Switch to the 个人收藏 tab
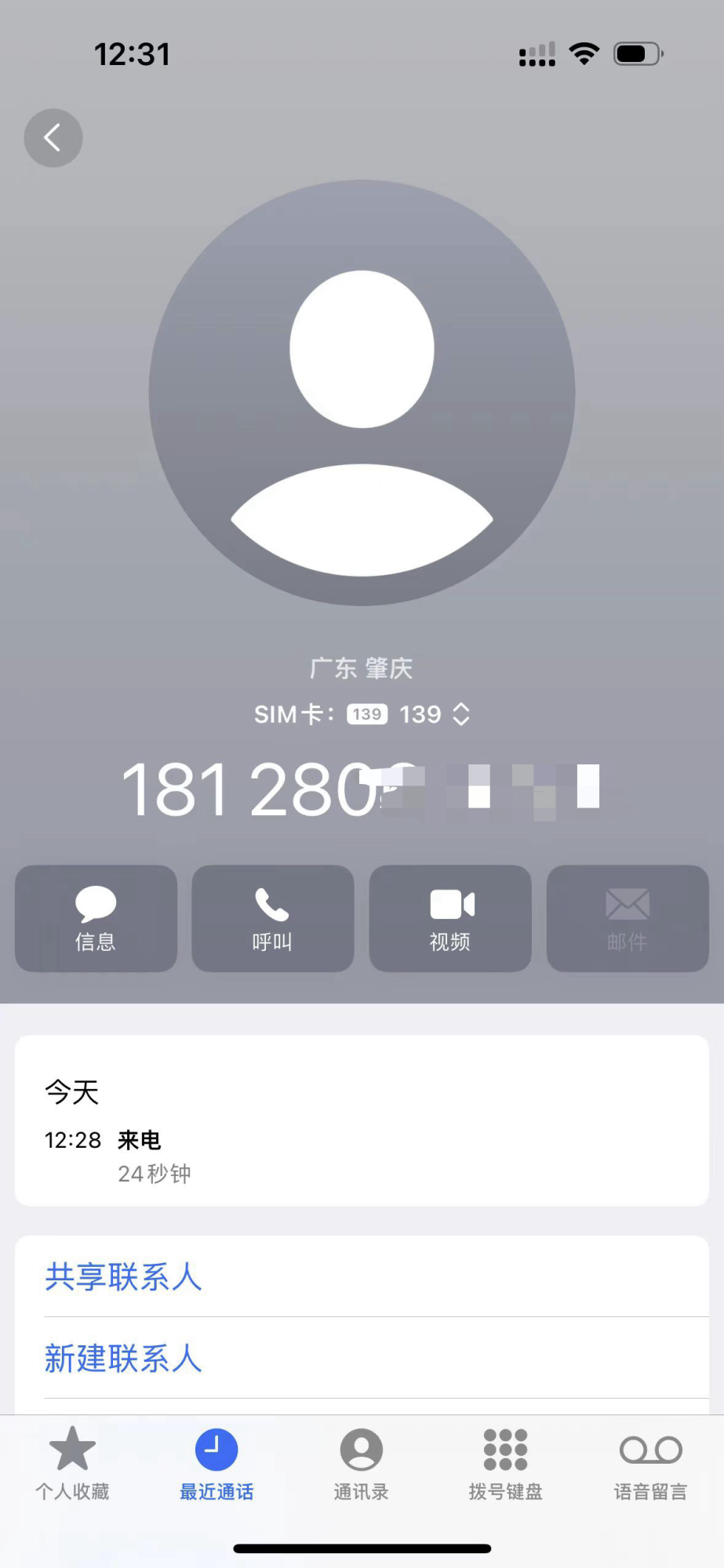The width and height of the screenshot is (724, 1568). coord(72,1463)
